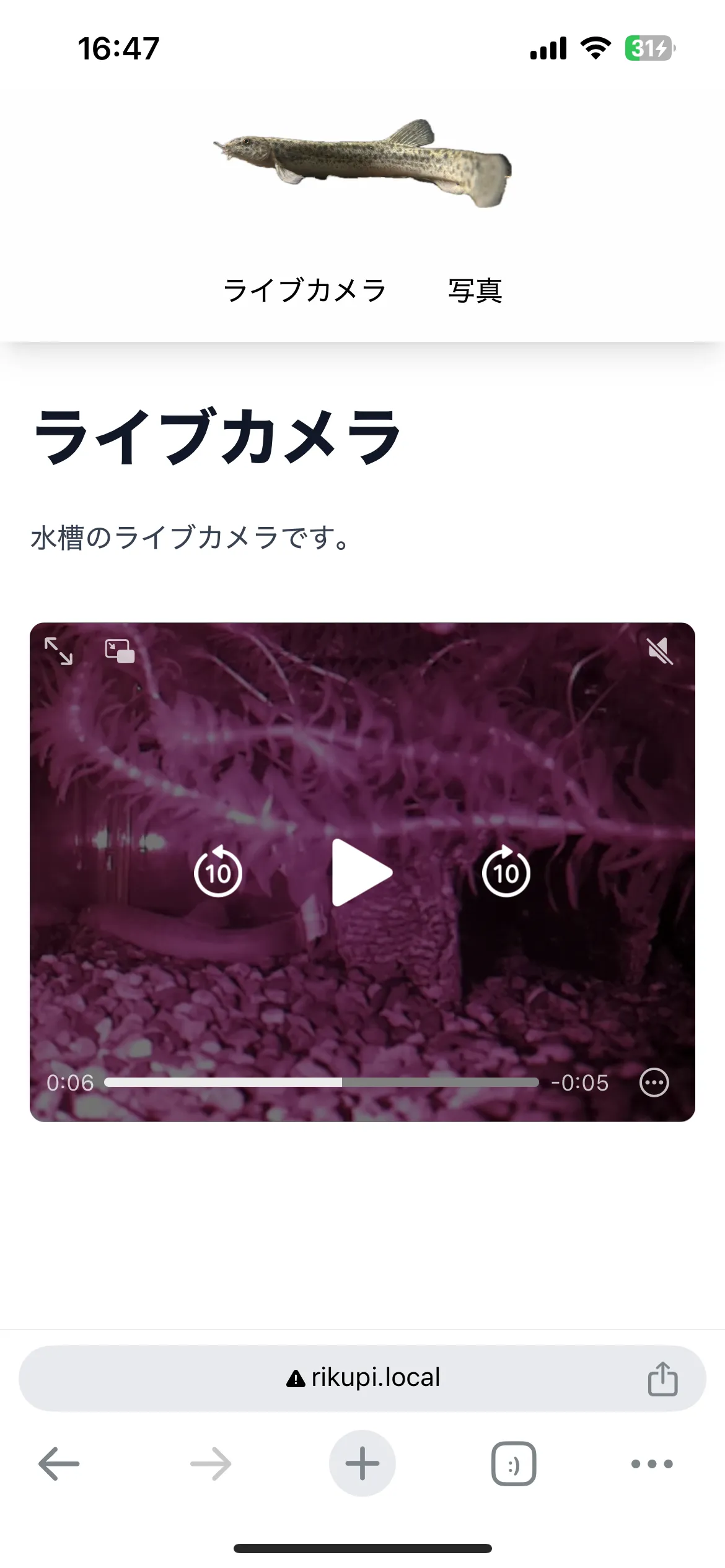This screenshot has height=1568, width=725.
Task: Unmute the video audio
Action: tap(661, 652)
